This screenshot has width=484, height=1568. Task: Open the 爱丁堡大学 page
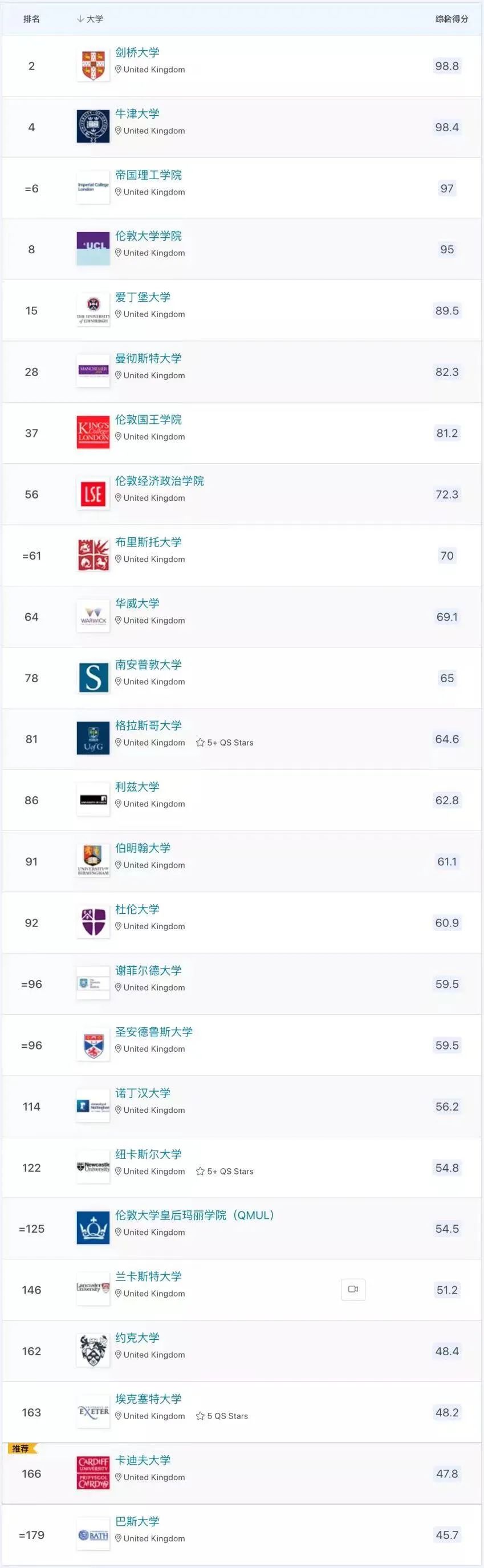(x=143, y=298)
